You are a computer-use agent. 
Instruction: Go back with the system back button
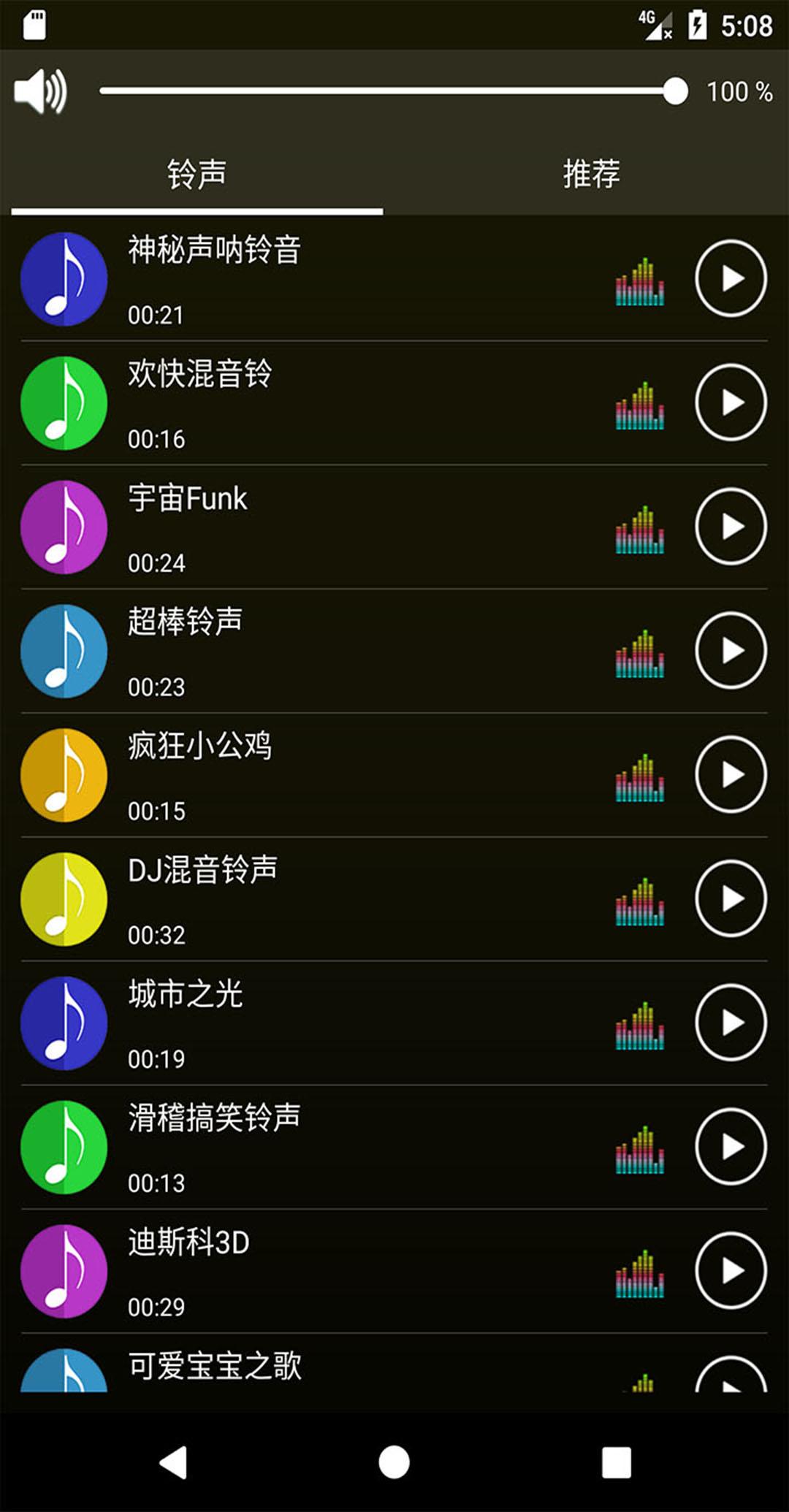(174, 1462)
